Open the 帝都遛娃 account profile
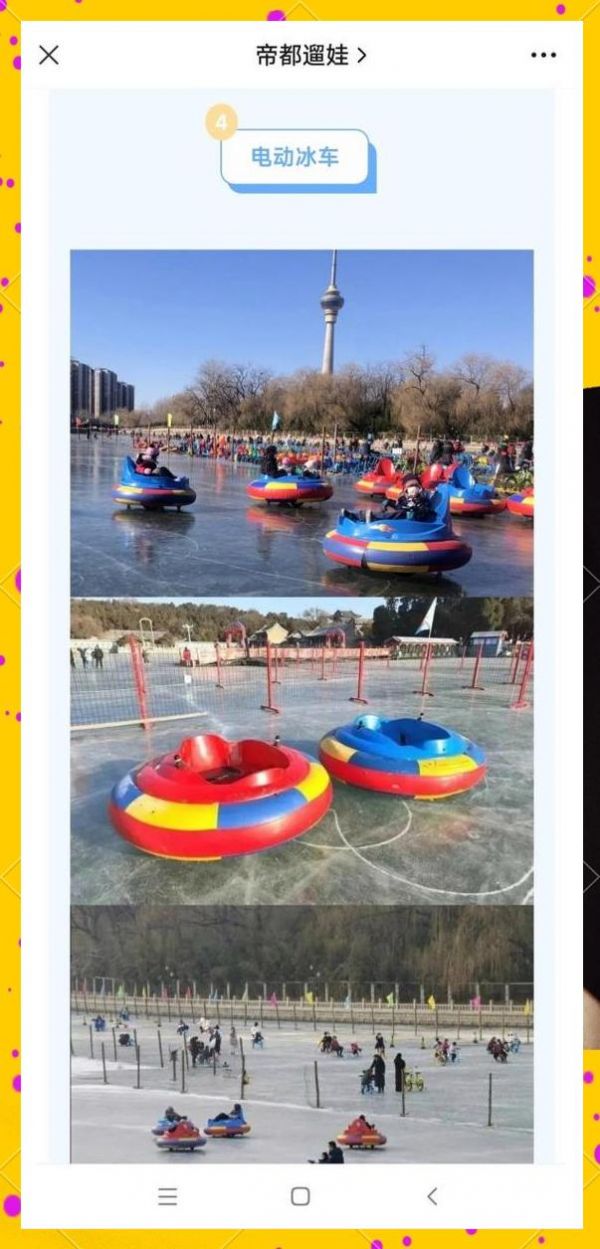The height and width of the screenshot is (1249, 600). coord(310,55)
